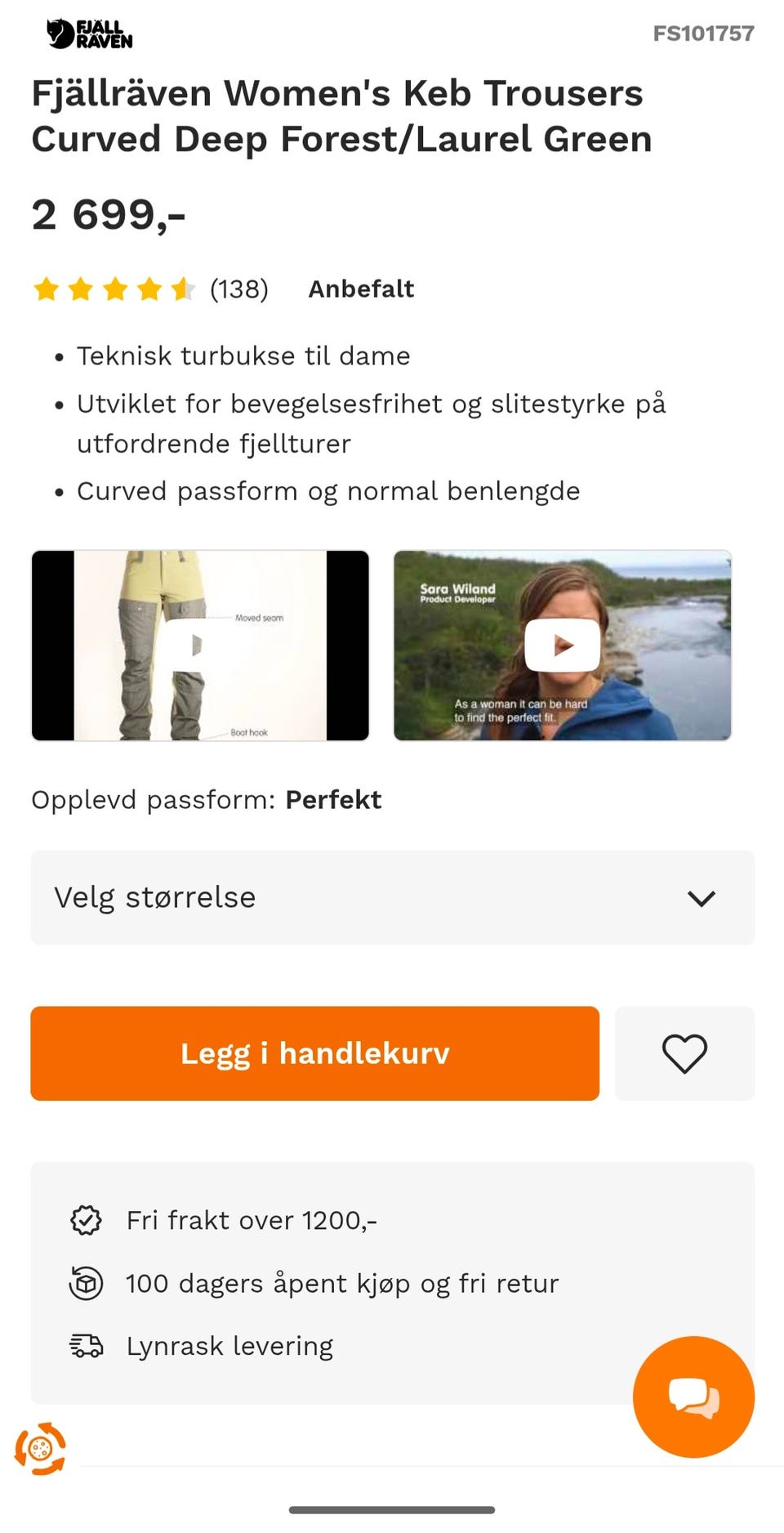Click the fast delivery truck icon
Screen dimensions: 784x1533
86,1345
